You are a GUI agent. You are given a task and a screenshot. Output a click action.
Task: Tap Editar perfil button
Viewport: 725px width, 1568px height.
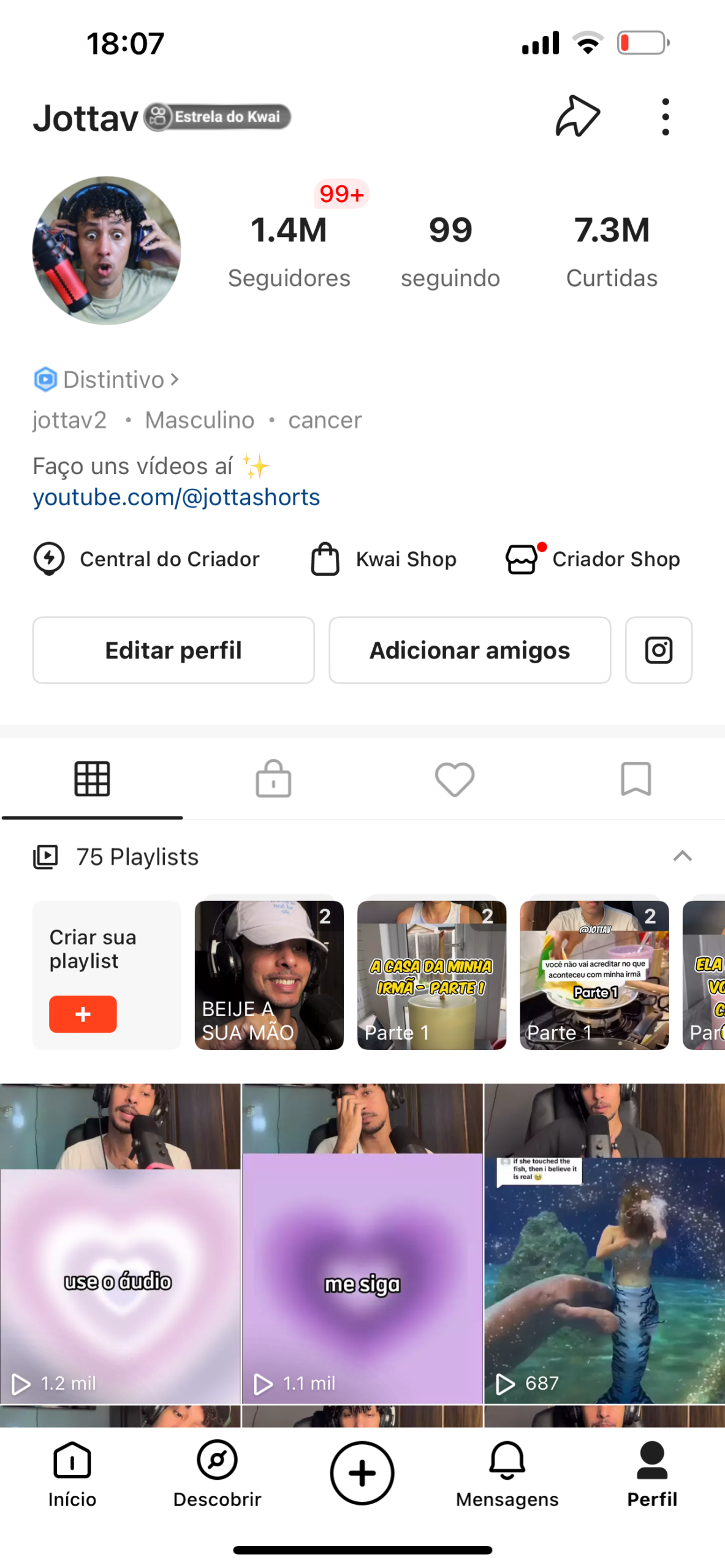click(173, 650)
